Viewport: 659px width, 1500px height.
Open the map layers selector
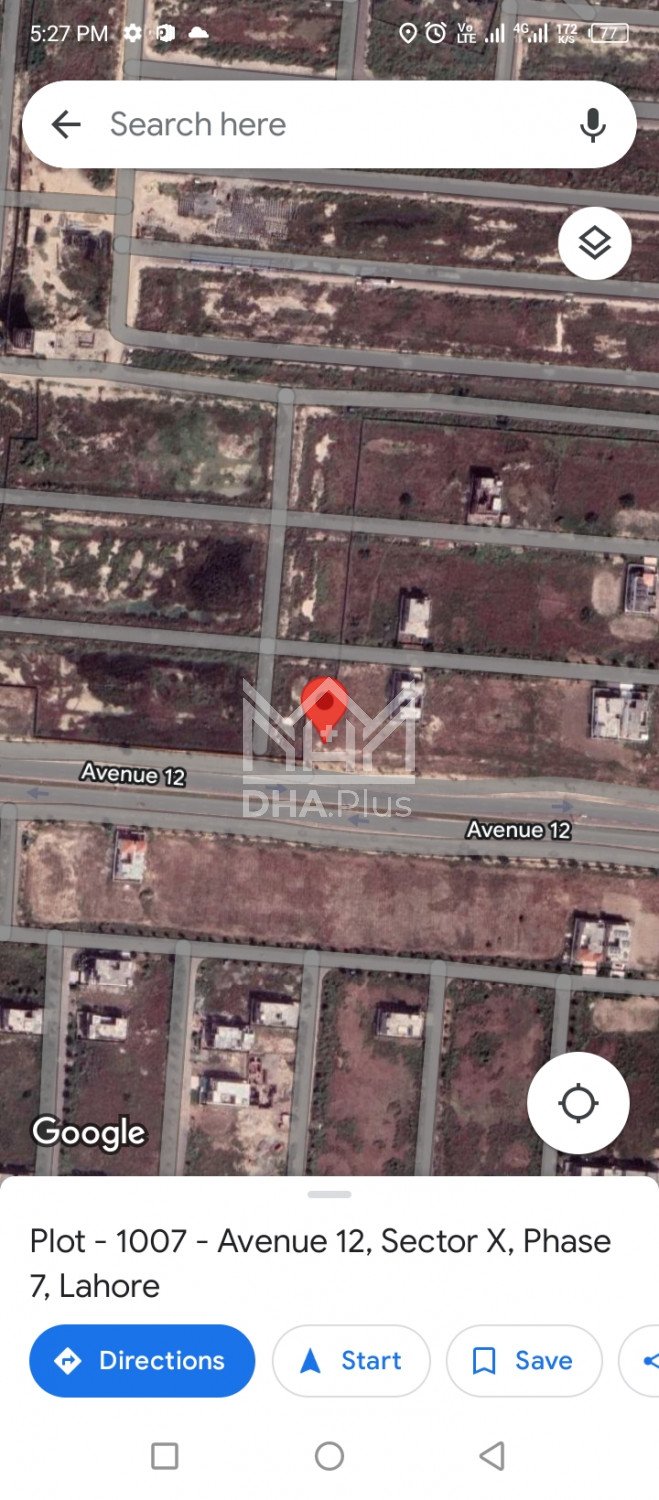[x=594, y=243]
